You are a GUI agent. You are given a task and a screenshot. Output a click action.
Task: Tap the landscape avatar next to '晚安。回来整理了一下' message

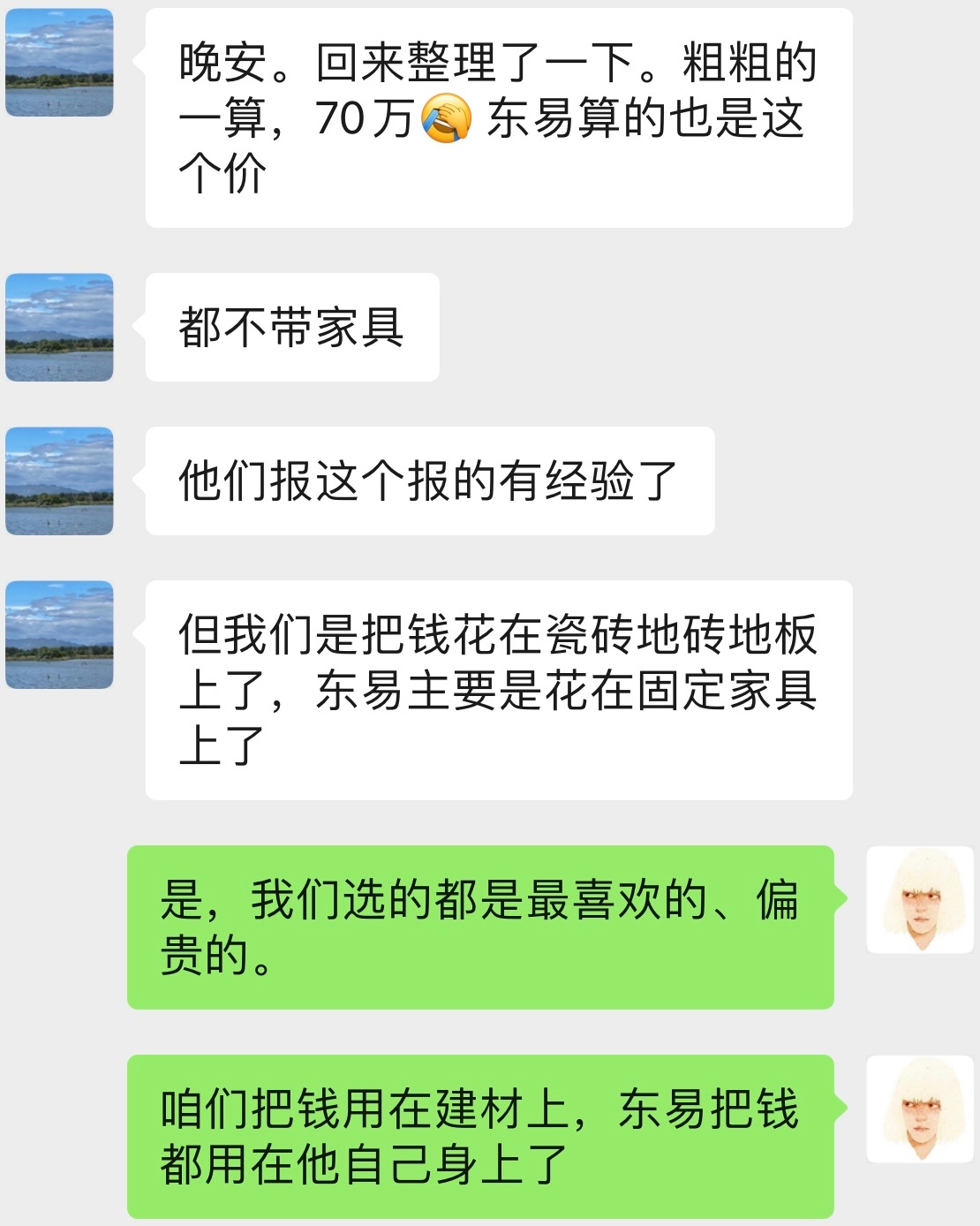coord(59,63)
